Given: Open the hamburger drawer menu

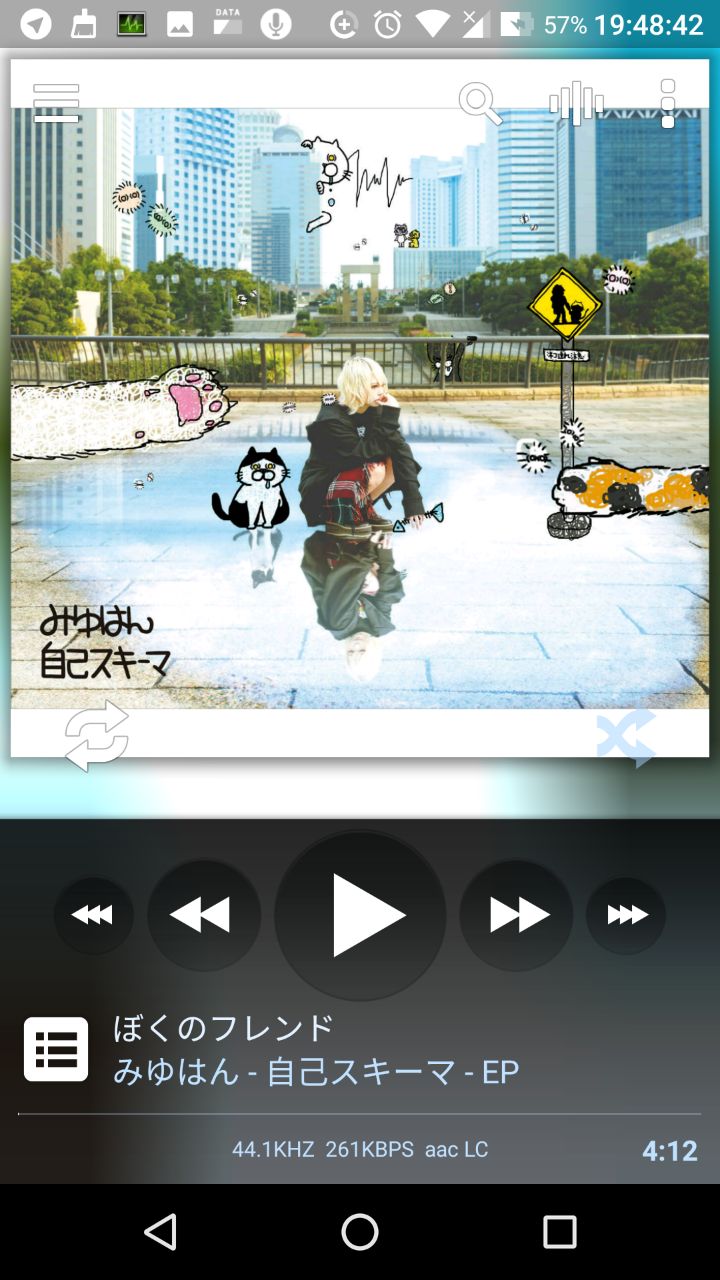Looking at the screenshot, I should pyautogui.click(x=56, y=102).
